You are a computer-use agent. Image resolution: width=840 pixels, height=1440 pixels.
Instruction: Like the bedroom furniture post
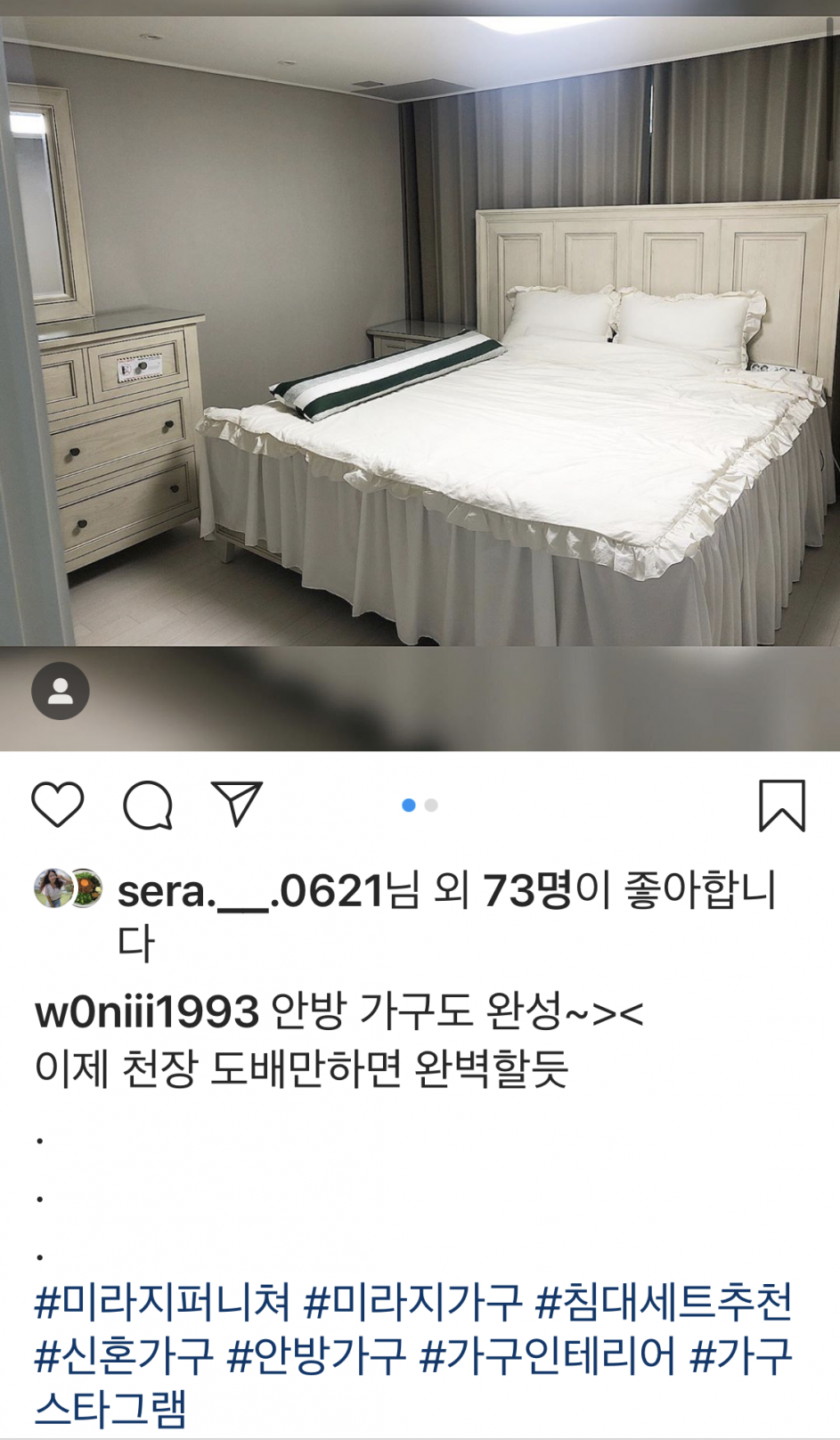58,805
